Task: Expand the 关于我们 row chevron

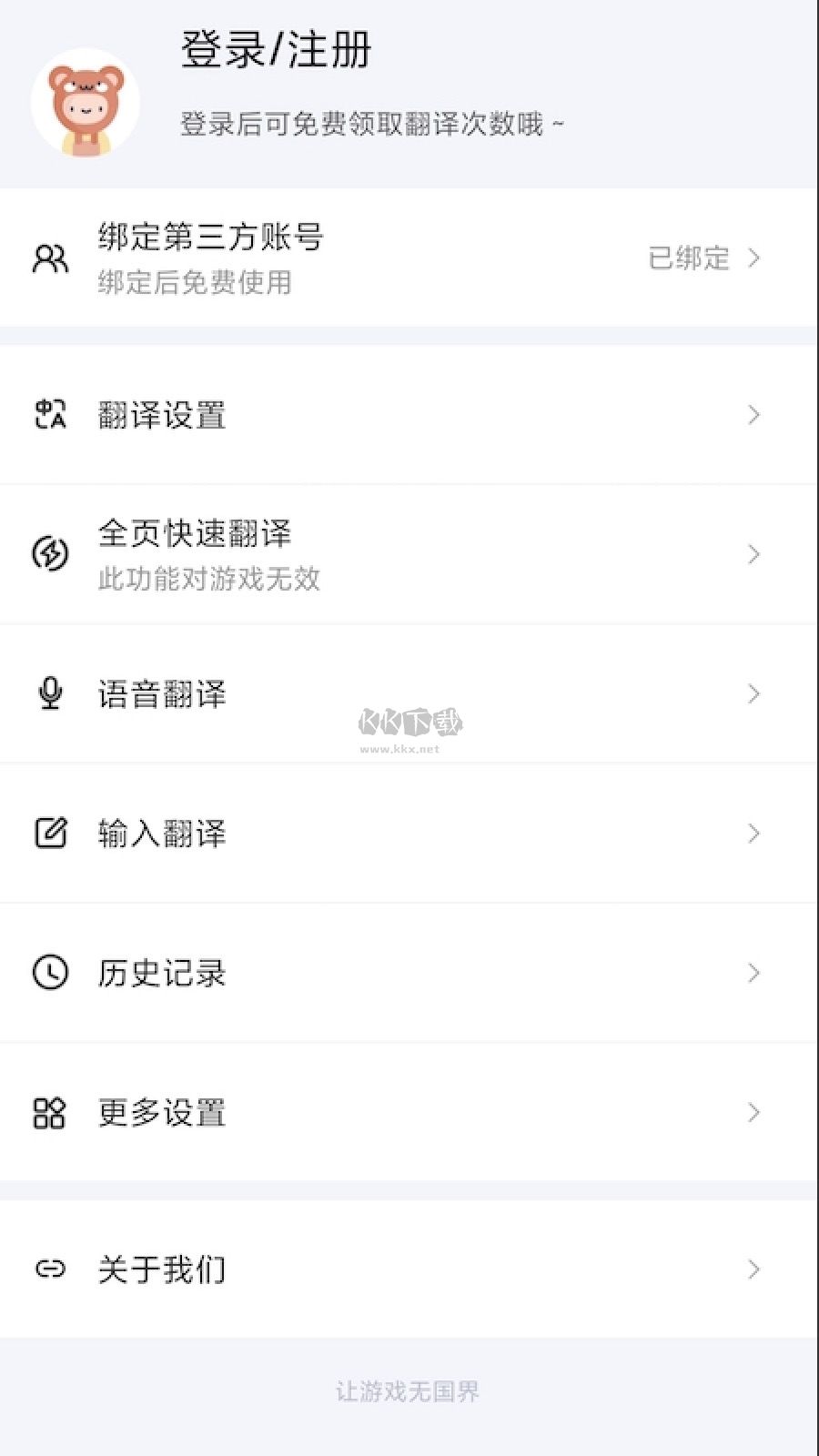Action: coord(753,1268)
